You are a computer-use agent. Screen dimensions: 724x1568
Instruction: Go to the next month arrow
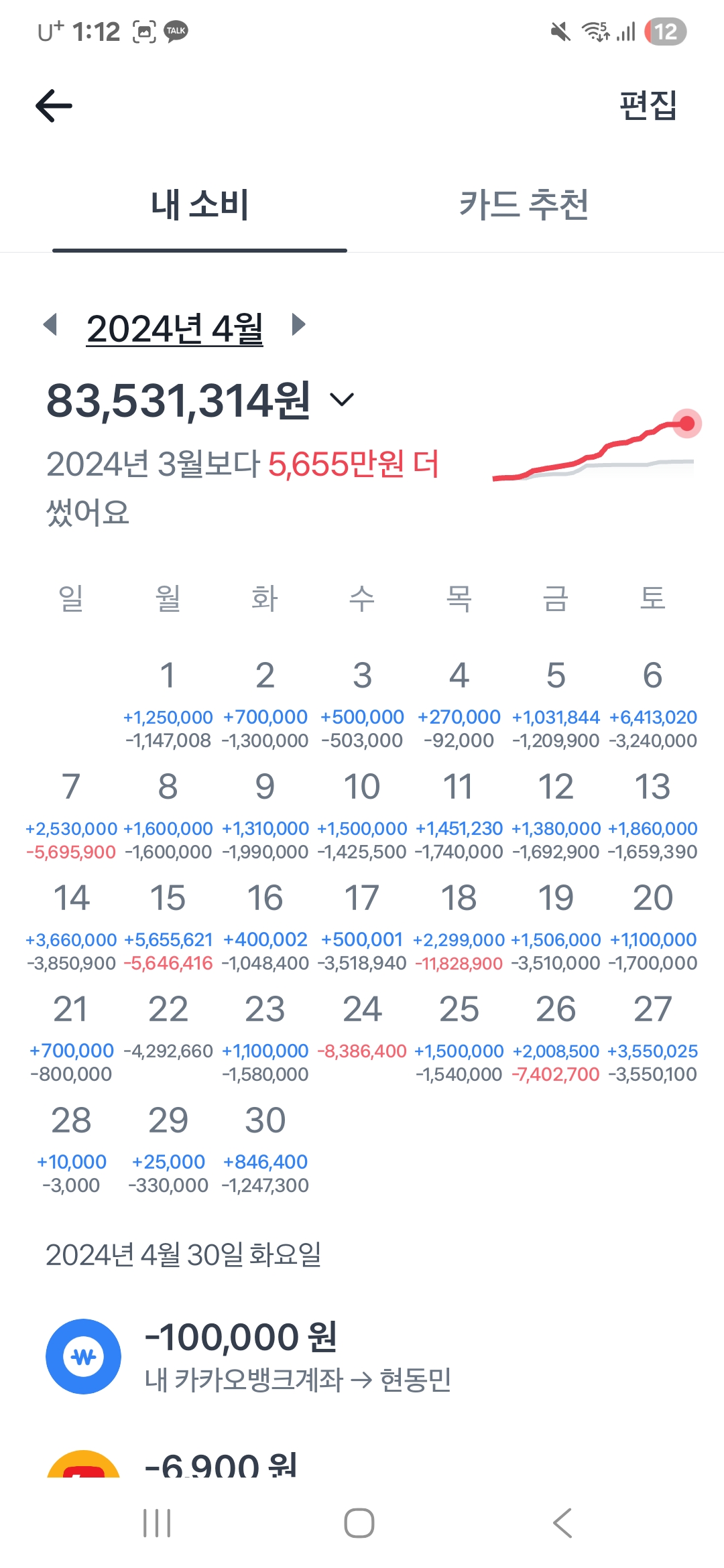tap(298, 325)
